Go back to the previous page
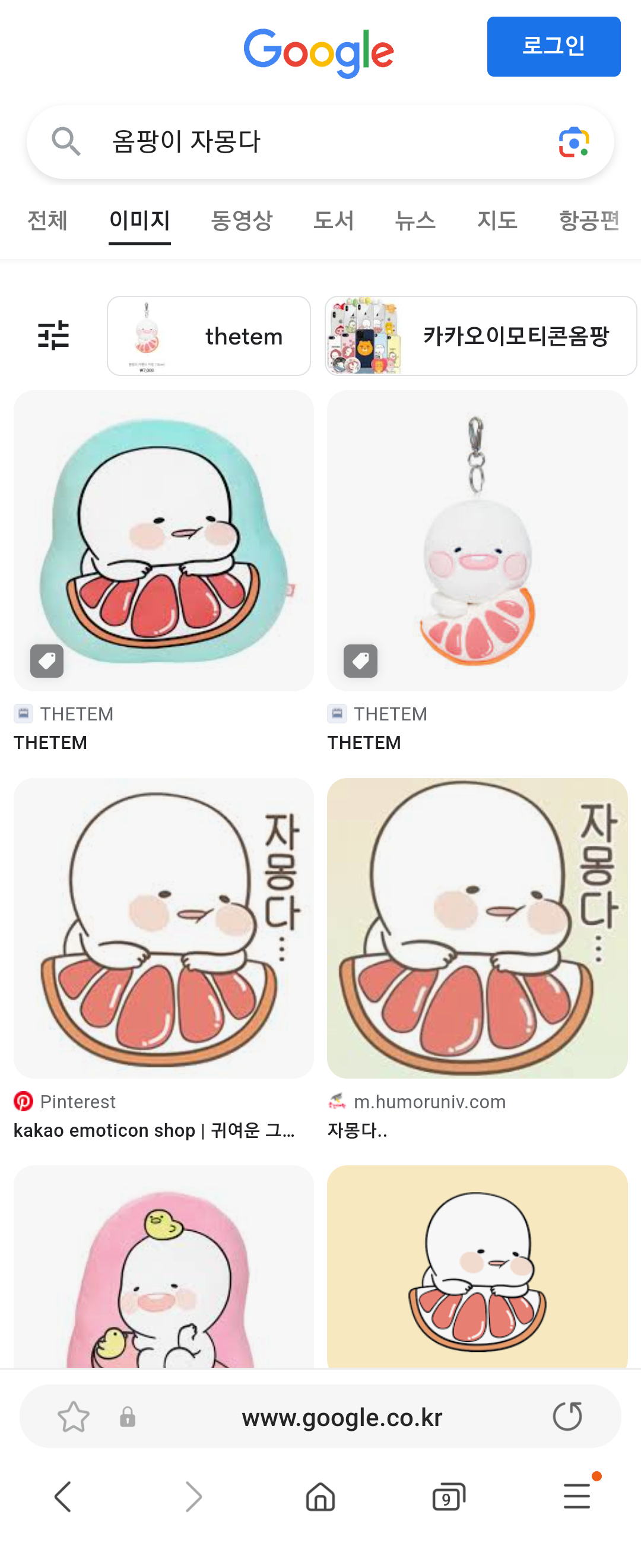This screenshot has height=1568, width=641. coord(64,1496)
